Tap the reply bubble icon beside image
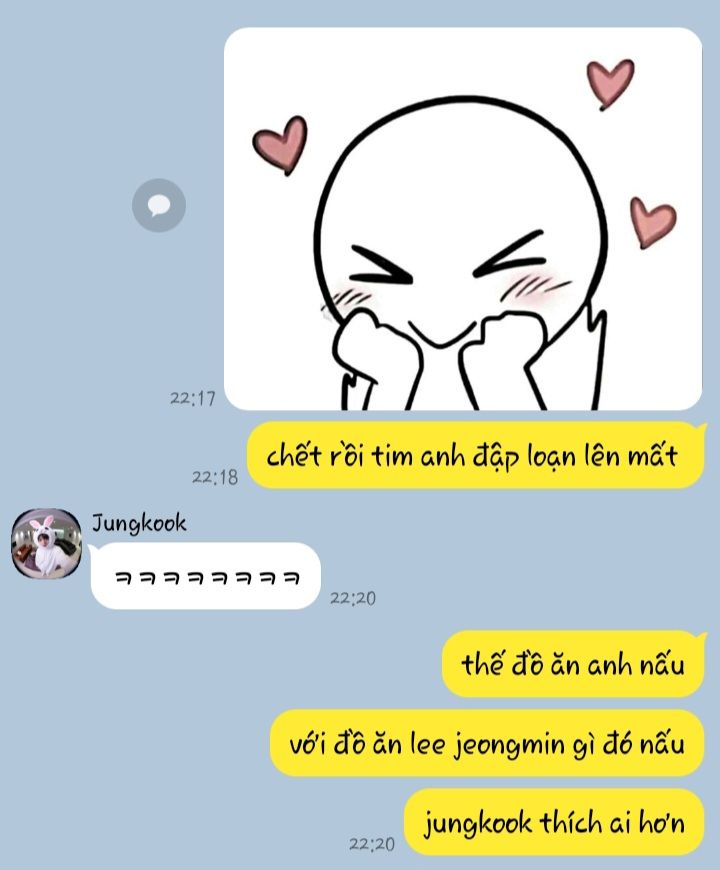Screen dimensions: 720x870 pos(159,205)
